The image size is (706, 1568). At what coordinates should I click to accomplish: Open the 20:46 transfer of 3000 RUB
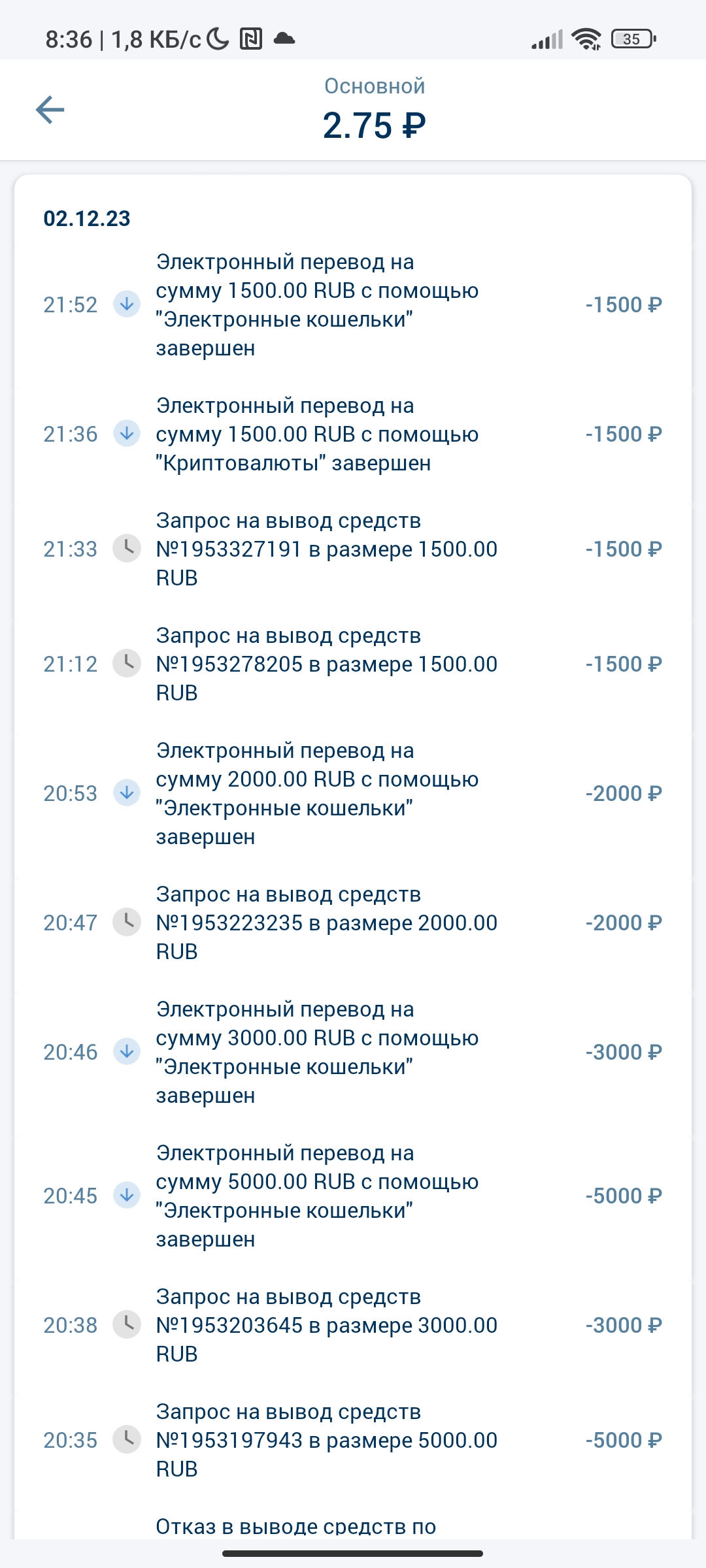(x=353, y=1053)
